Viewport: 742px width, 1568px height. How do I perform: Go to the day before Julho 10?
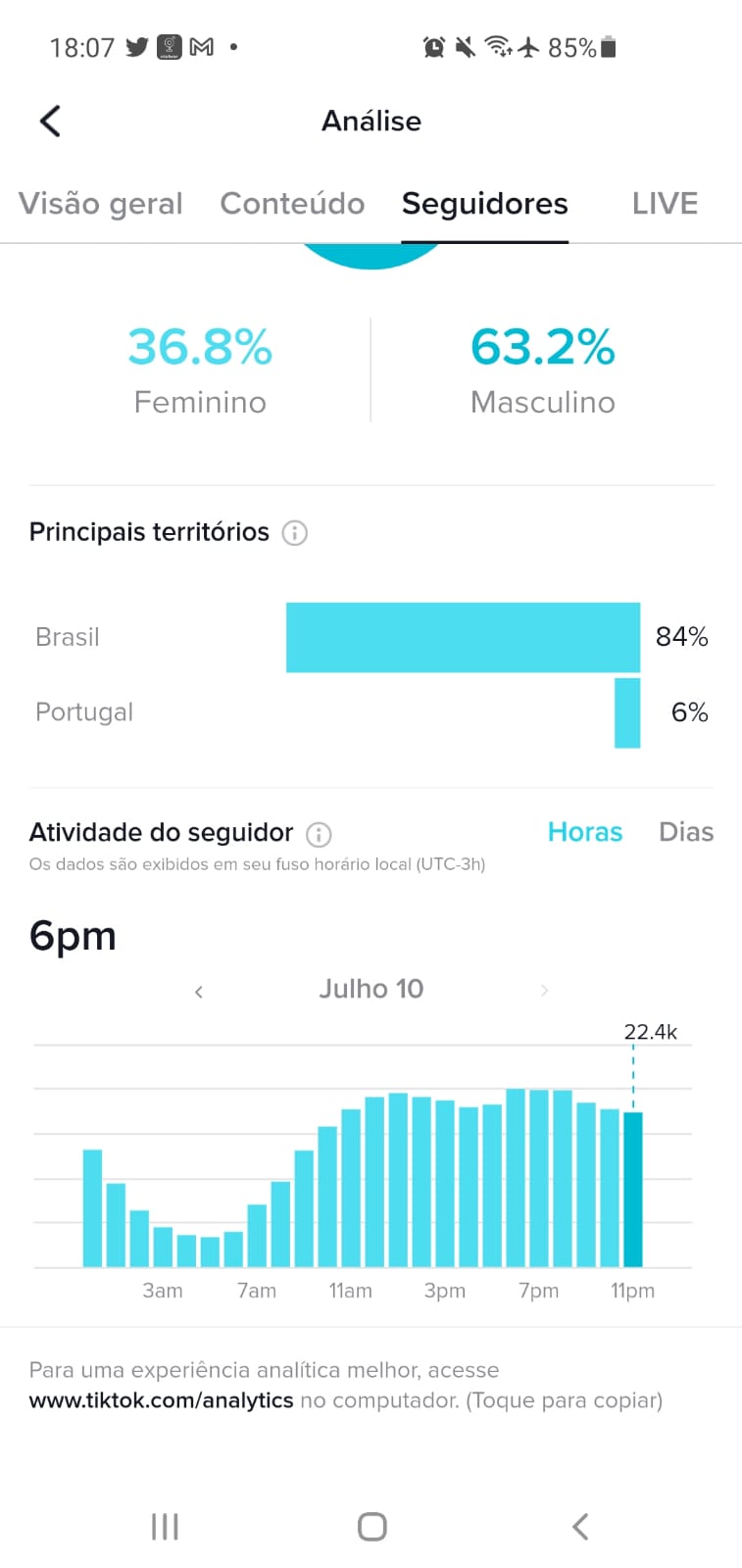click(199, 992)
